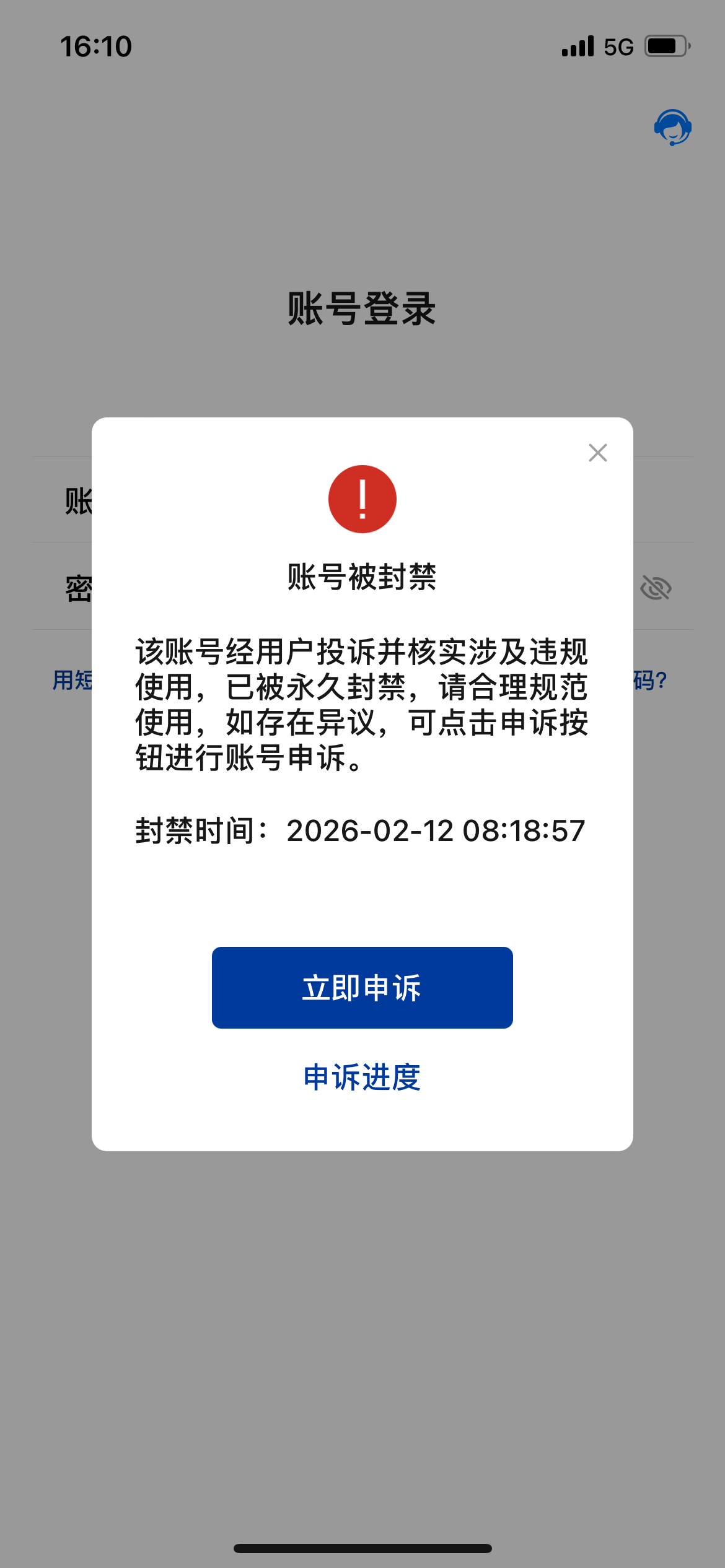Open the customer service headset icon
Screen dimensions: 725x1568
673,128
